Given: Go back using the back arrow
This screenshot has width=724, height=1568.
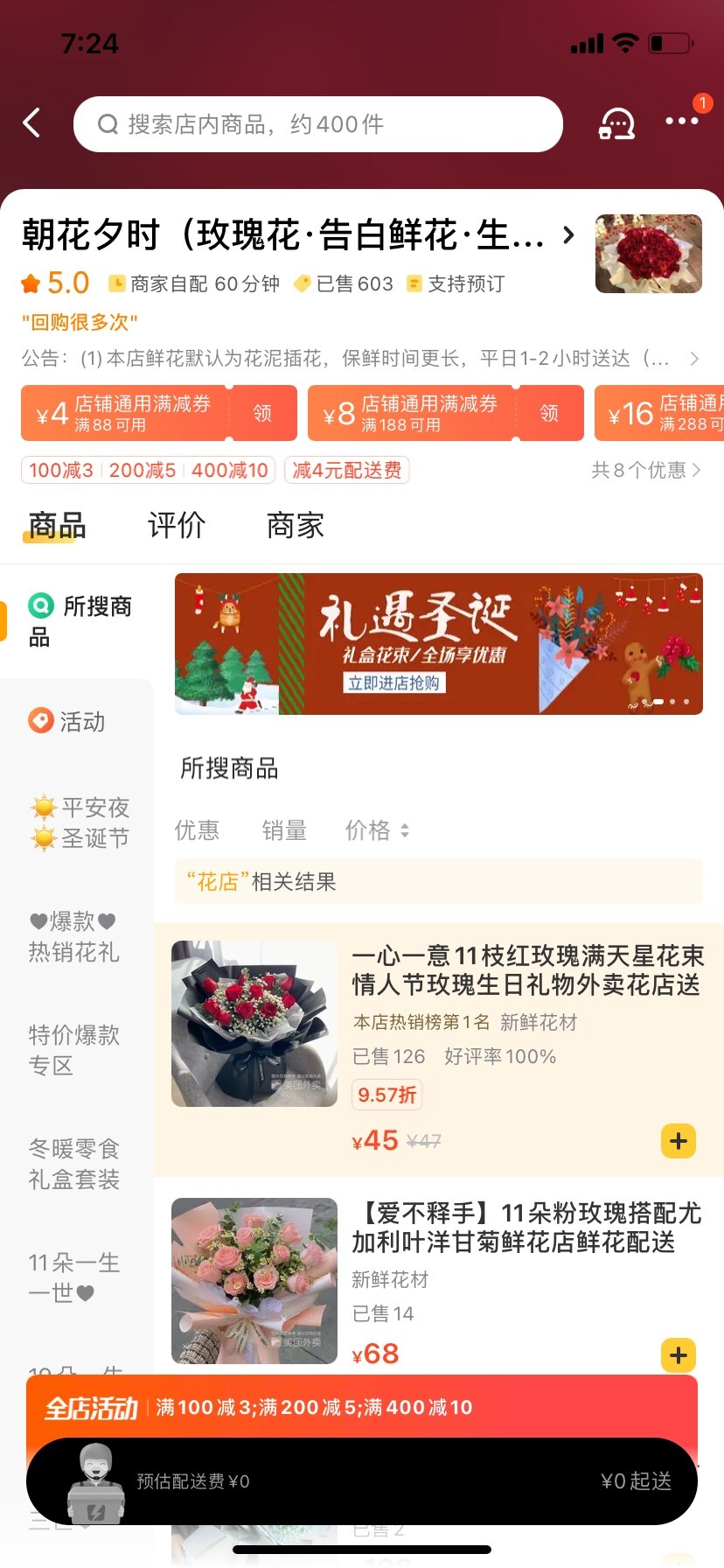Looking at the screenshot, I should [32, 123].
